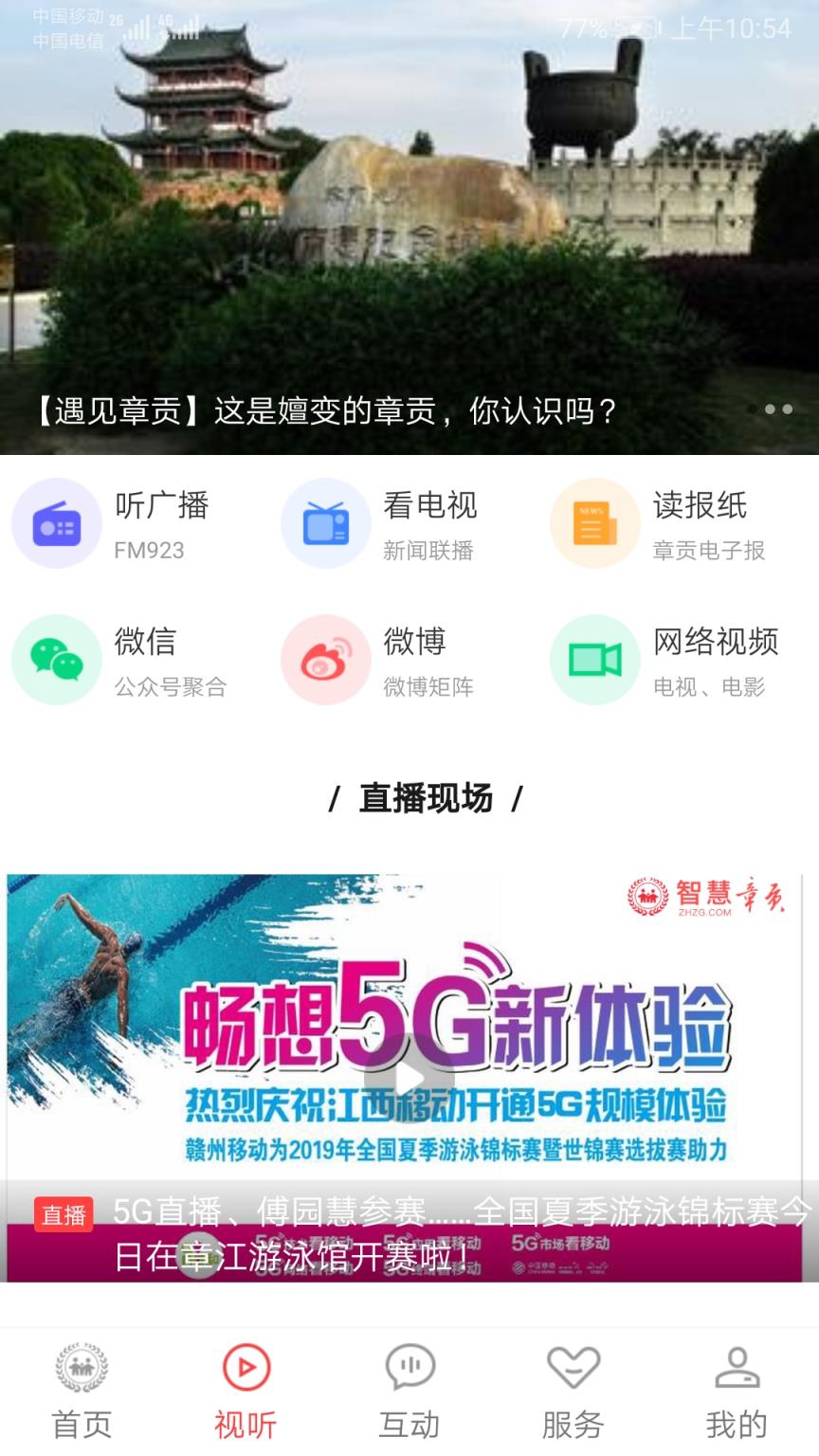Open the 互动 chat bubble icon
This screenshot has width=819, height=1456.
point(409,1366)
